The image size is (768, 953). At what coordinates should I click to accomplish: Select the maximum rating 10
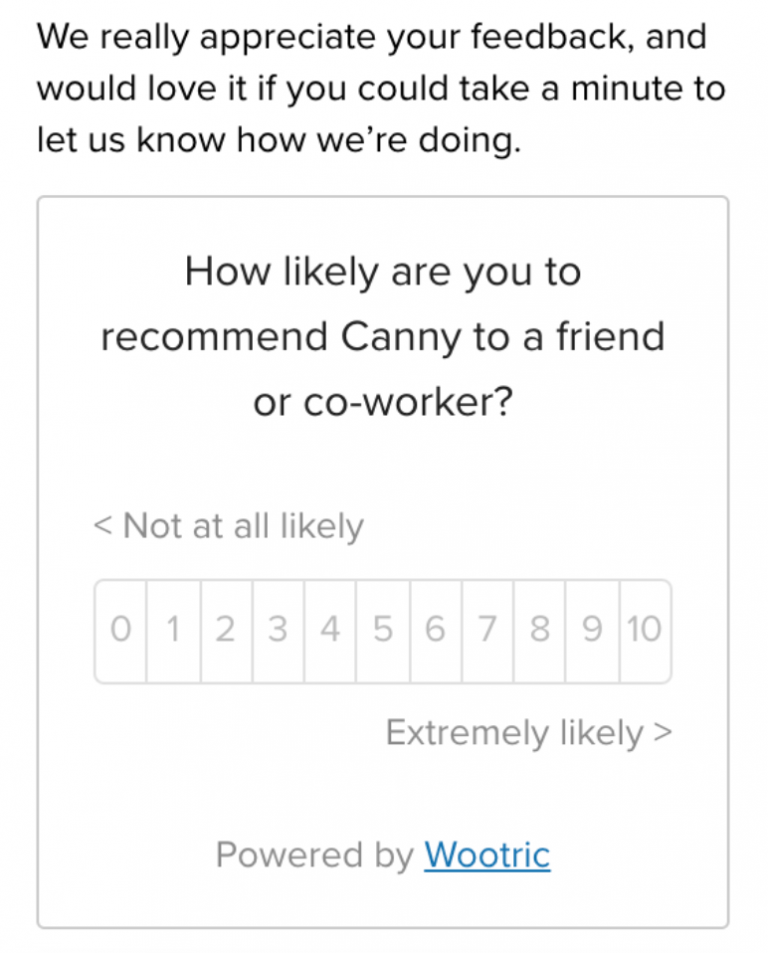point(644,628)
